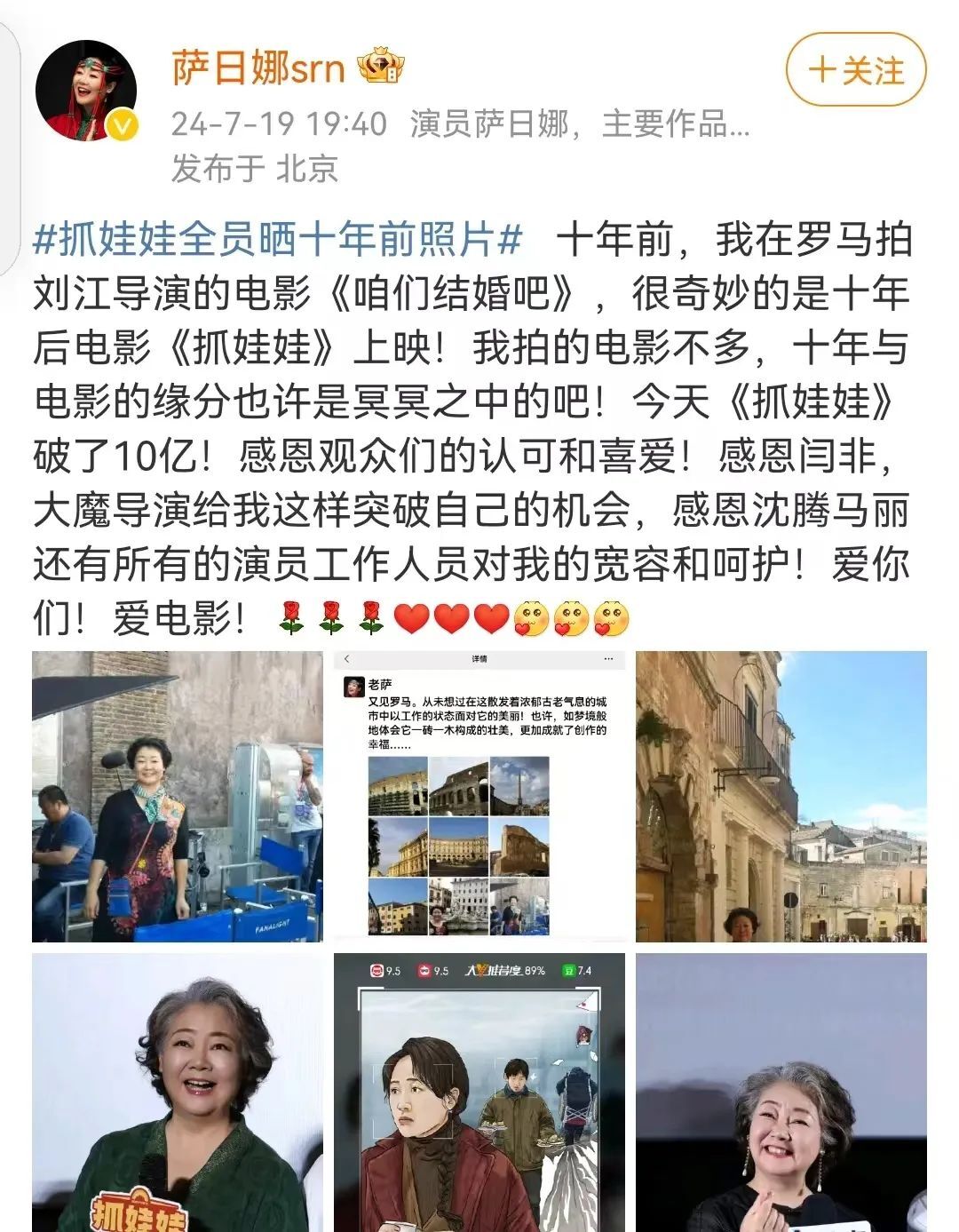View the old stone building street photo
Image resolution: width=959 pixels, height=1232 pixels.
pyautogui.click(x=781, y=797)
